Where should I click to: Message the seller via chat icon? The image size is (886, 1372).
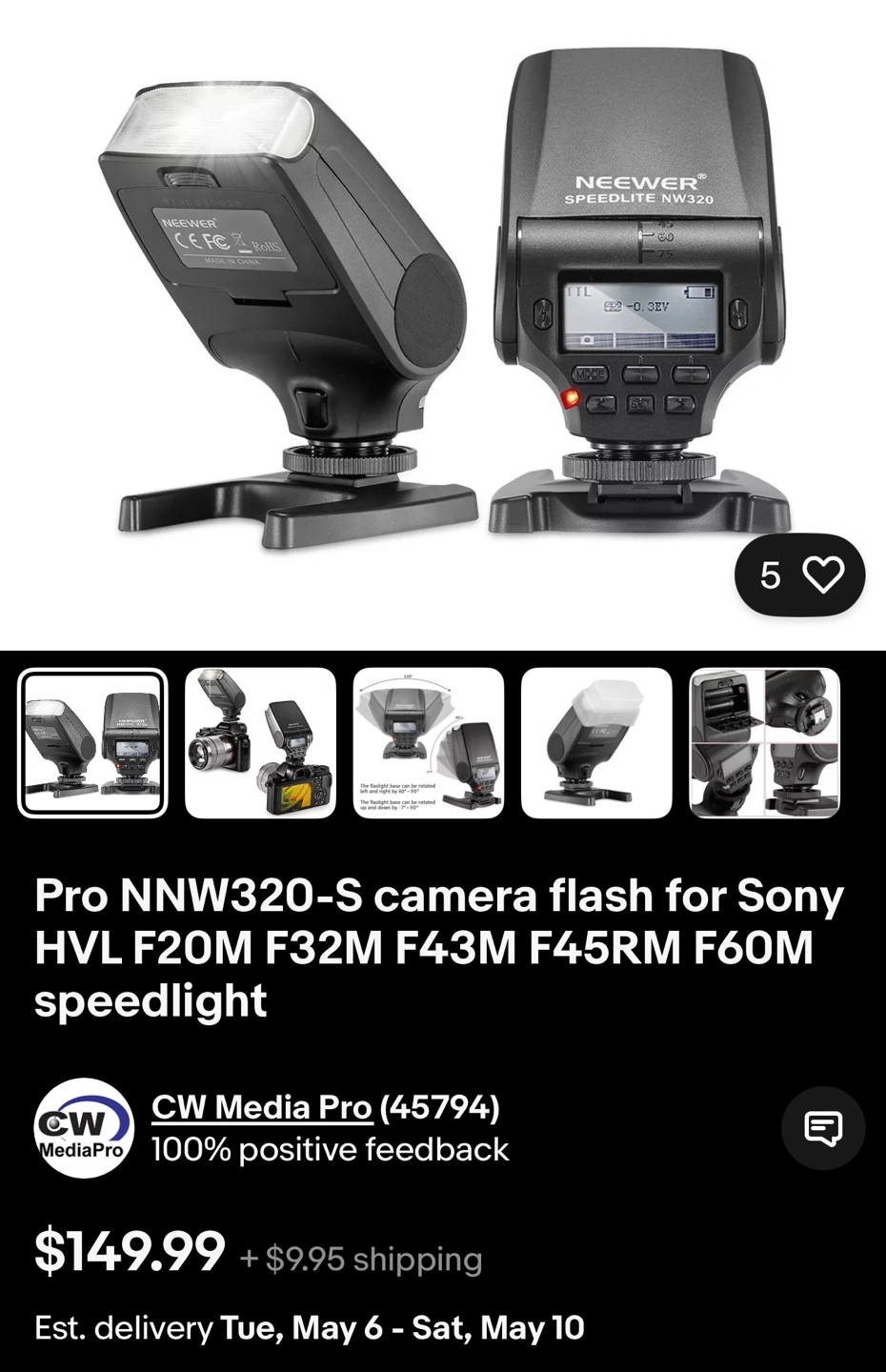(x=823, y=1128)
